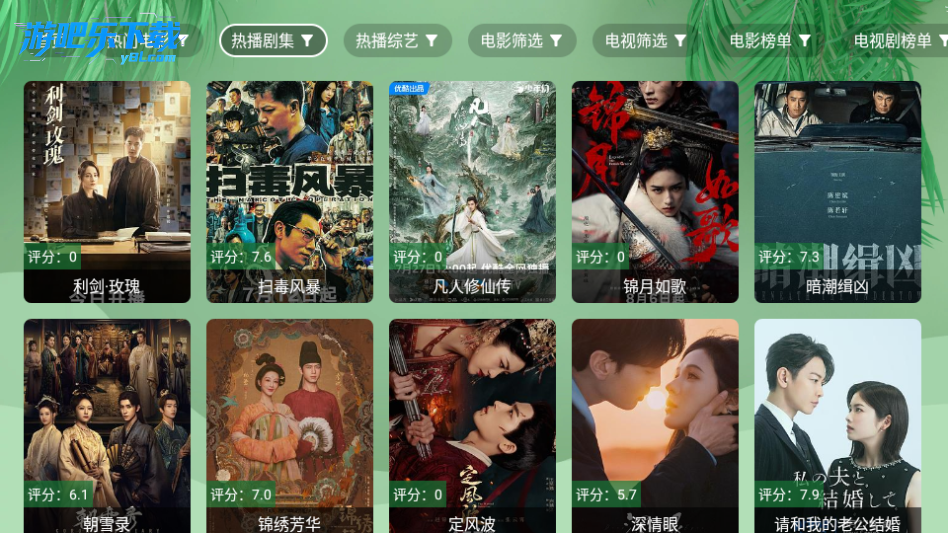Image resolution: width=948 pixels, height=533 pixels.
Task: Select the 热播剧集 filter chip
Action: point(273,41)
